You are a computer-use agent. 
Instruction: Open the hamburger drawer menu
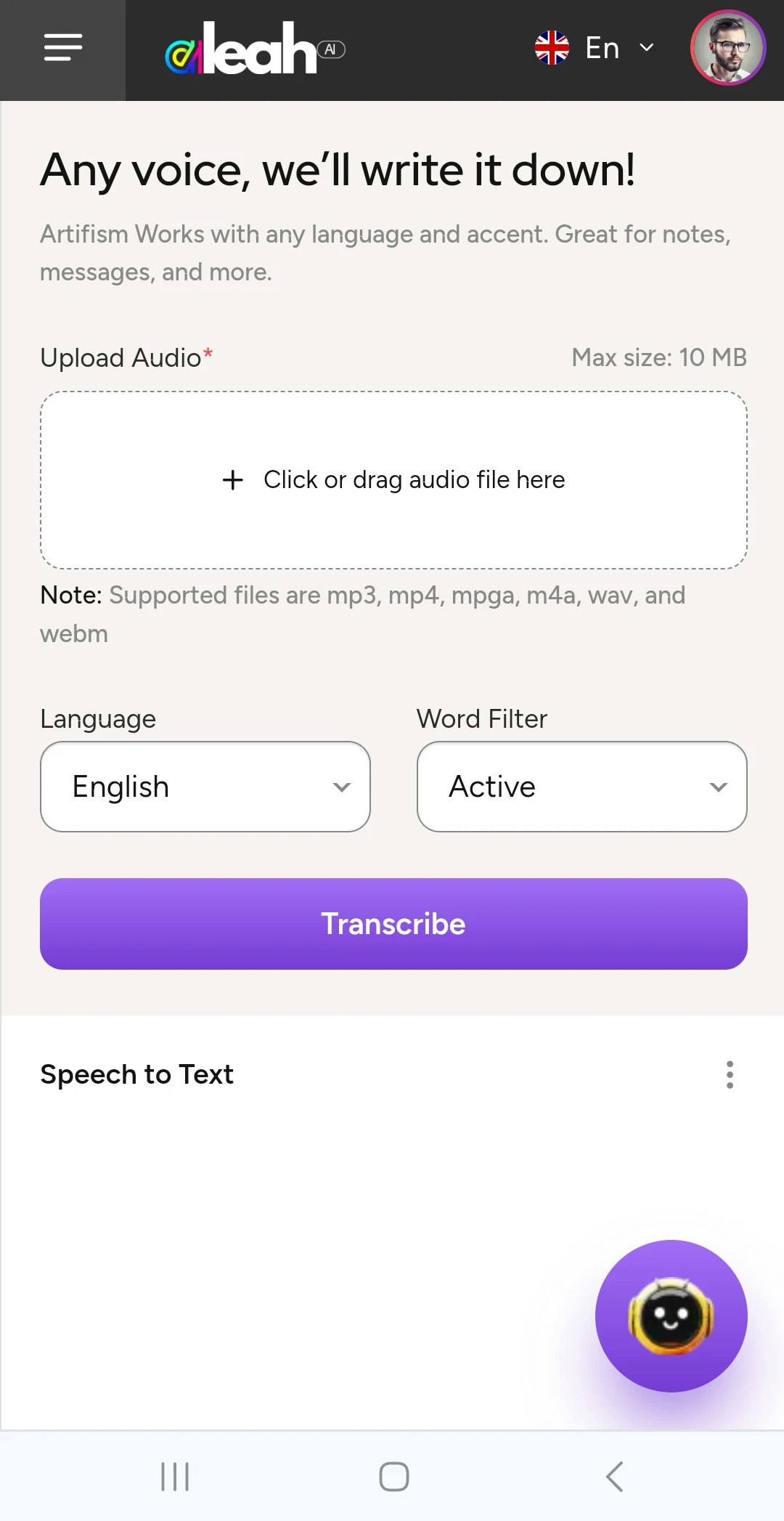pos(62,48)
